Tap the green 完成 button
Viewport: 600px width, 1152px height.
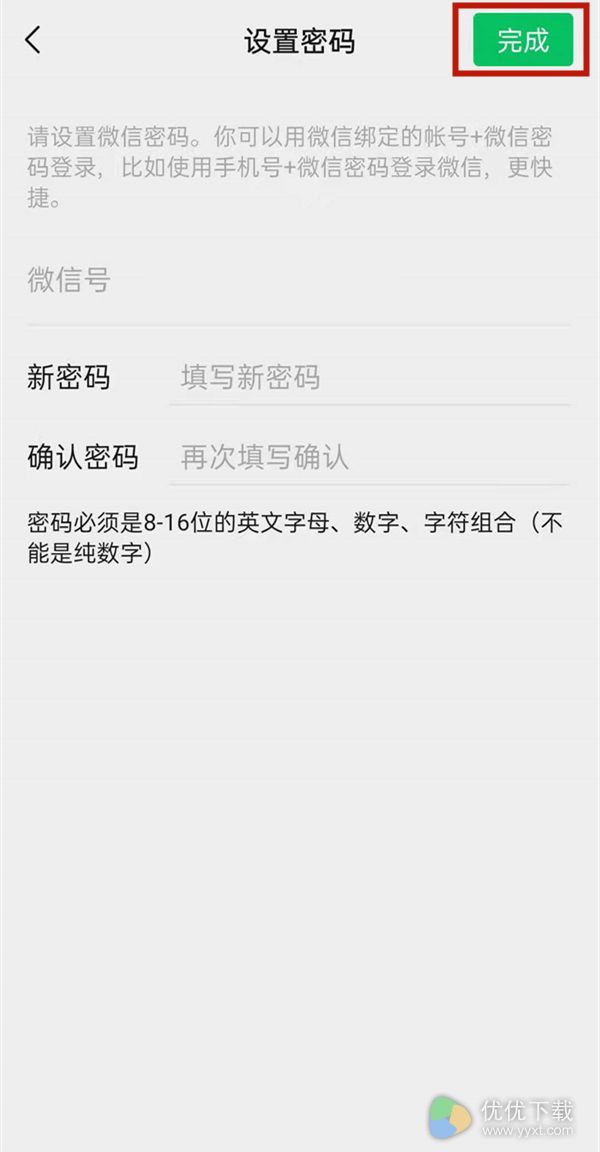coord(522,40)
